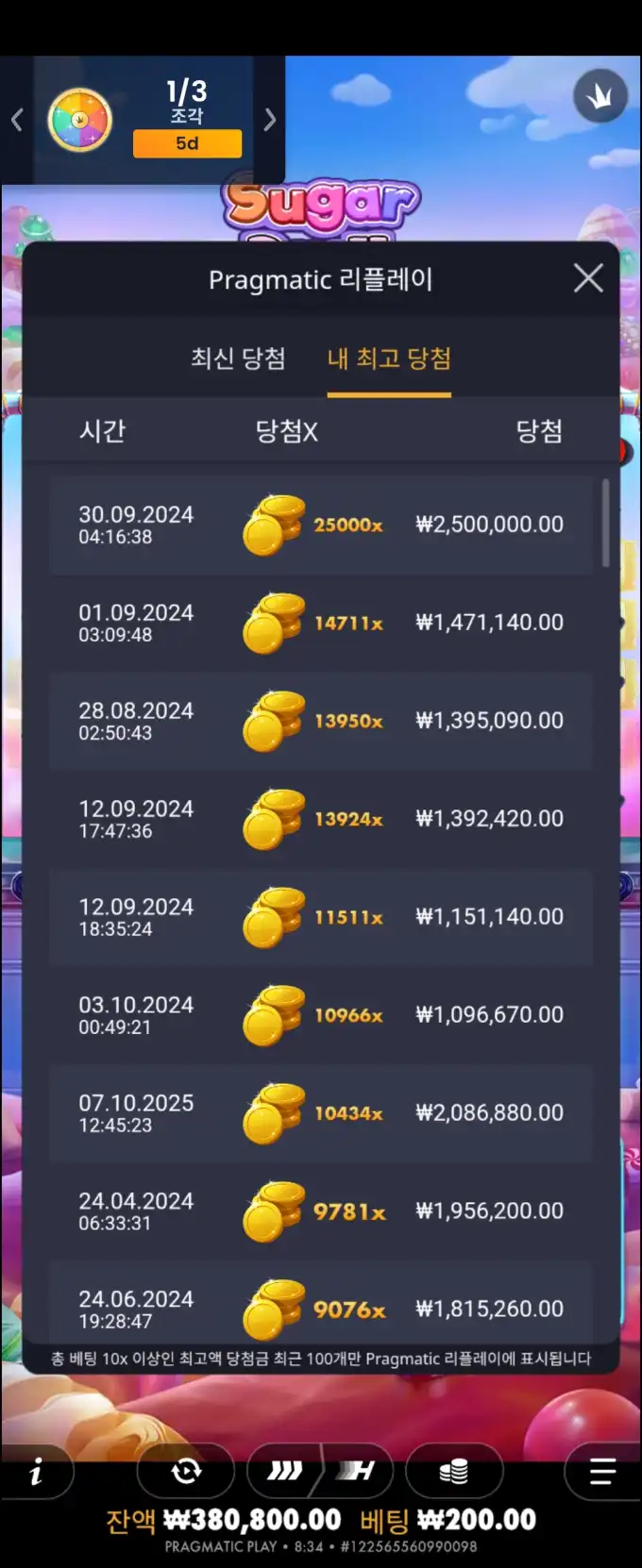Open the replay of the 25000x win
Image resolution: width=642 pixels, height=1568 pixels.
[321, 525]
